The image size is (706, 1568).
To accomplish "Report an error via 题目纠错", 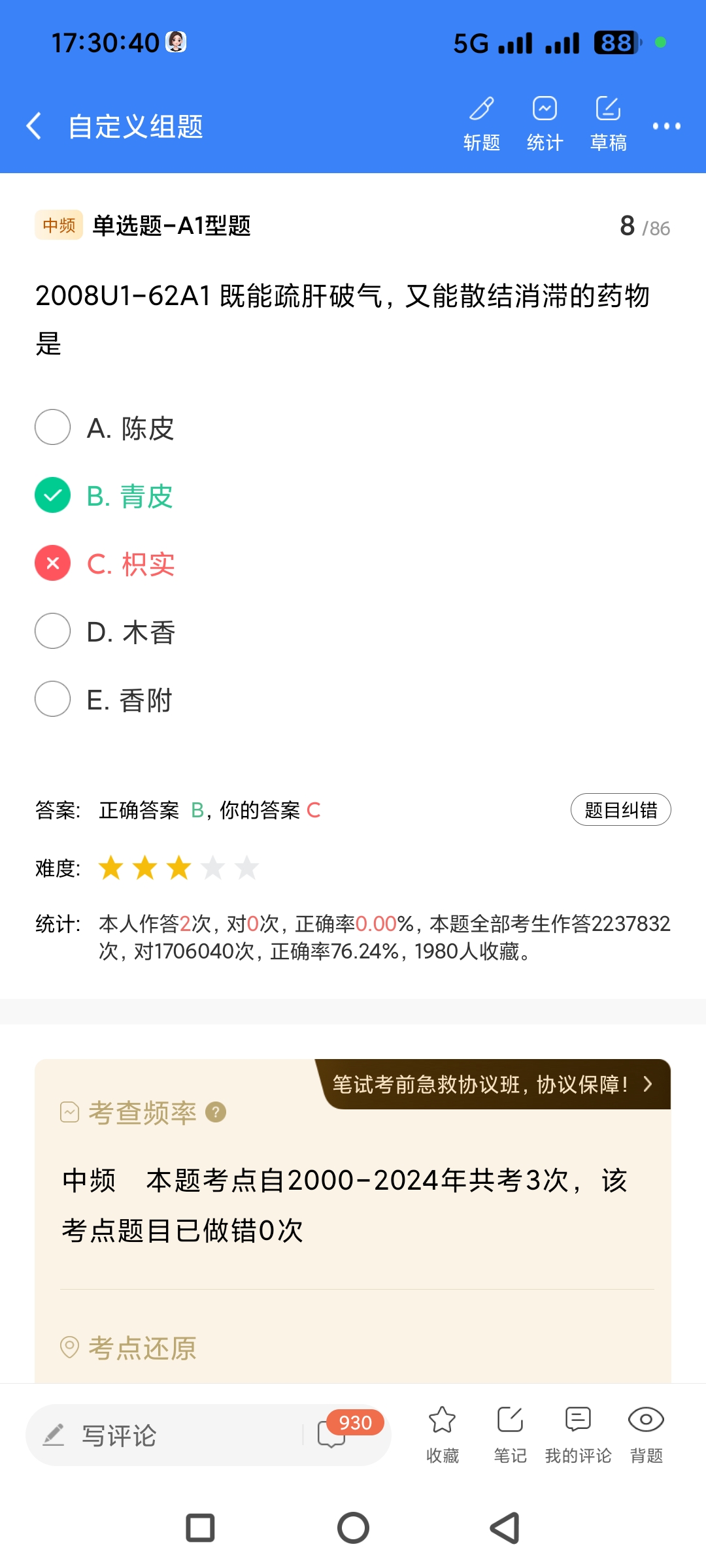I will pyautogui.click(x=620, y=810).
